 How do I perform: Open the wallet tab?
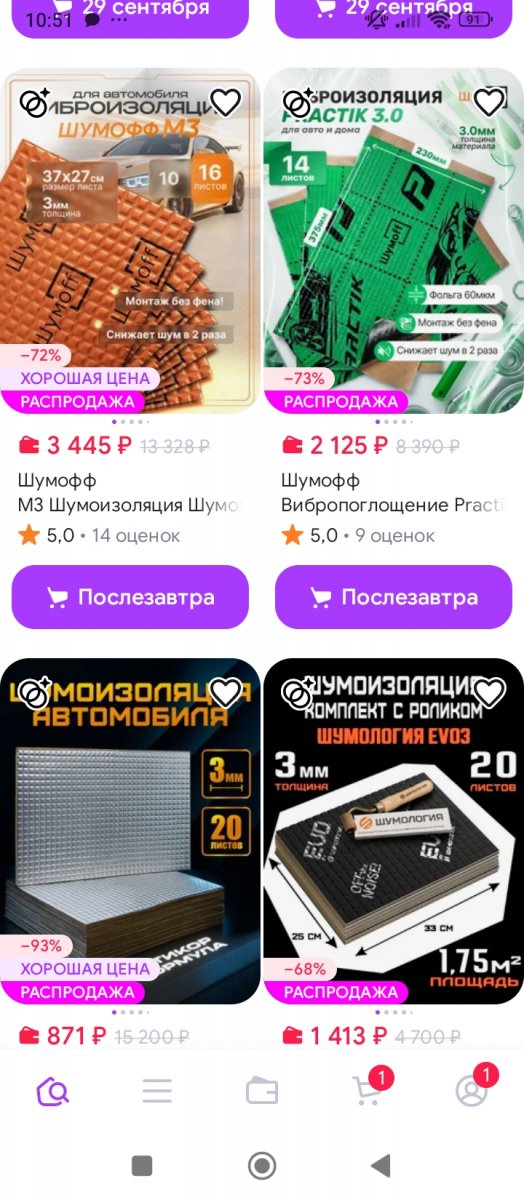(262, 1090)
